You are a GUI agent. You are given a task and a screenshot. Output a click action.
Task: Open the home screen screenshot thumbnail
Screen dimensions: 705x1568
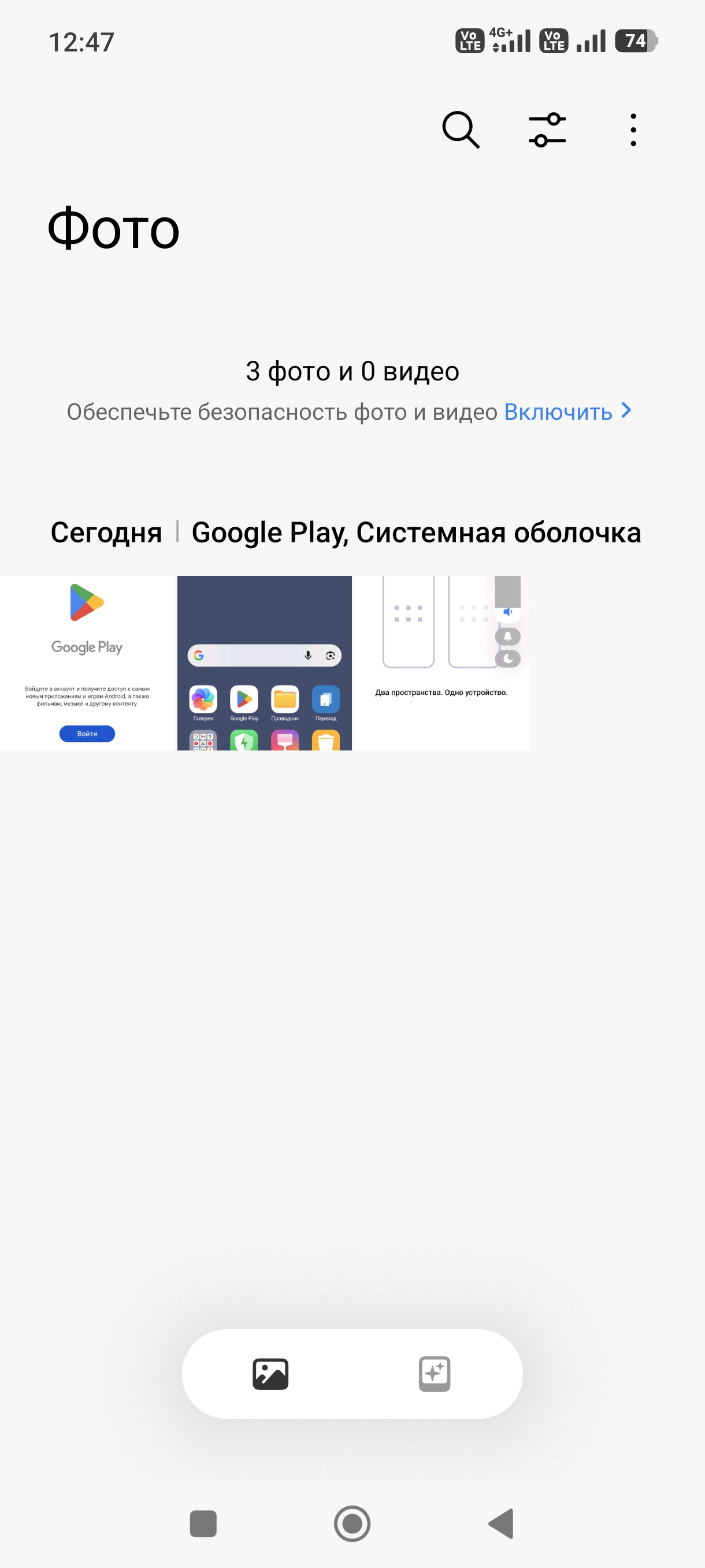click(x=264, y=663)
